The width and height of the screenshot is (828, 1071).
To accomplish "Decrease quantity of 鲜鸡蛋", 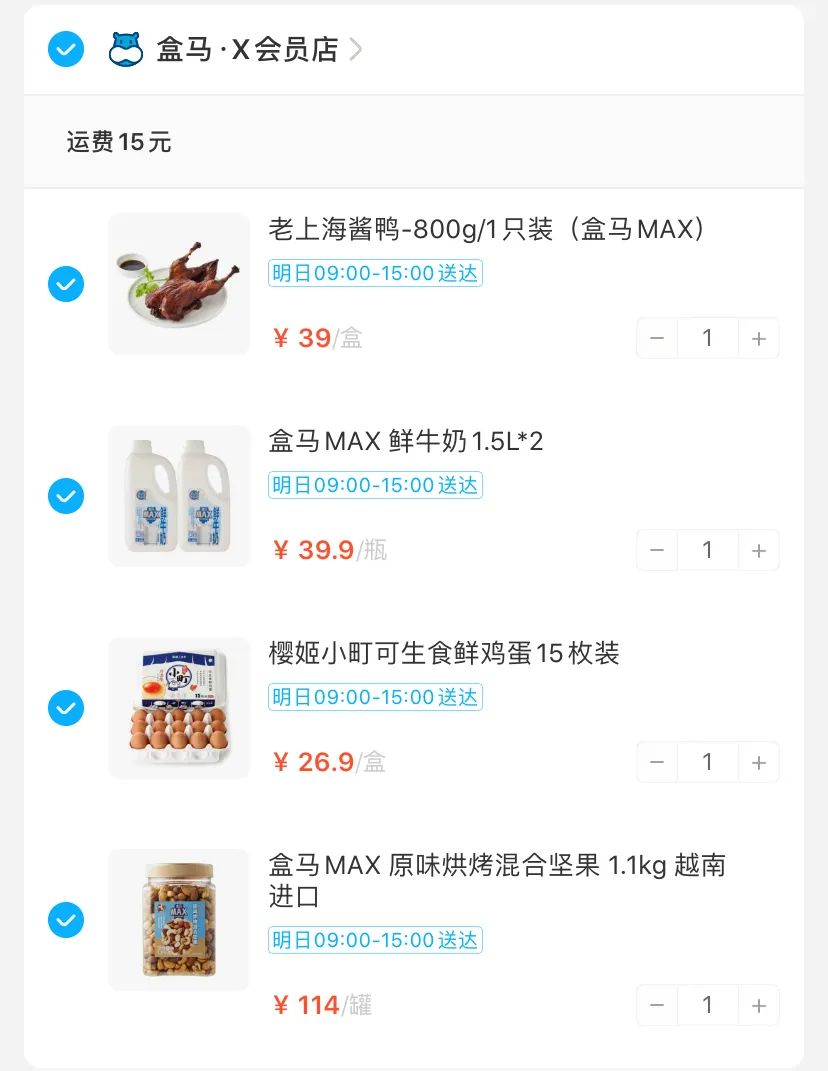I will click(656, 761).
